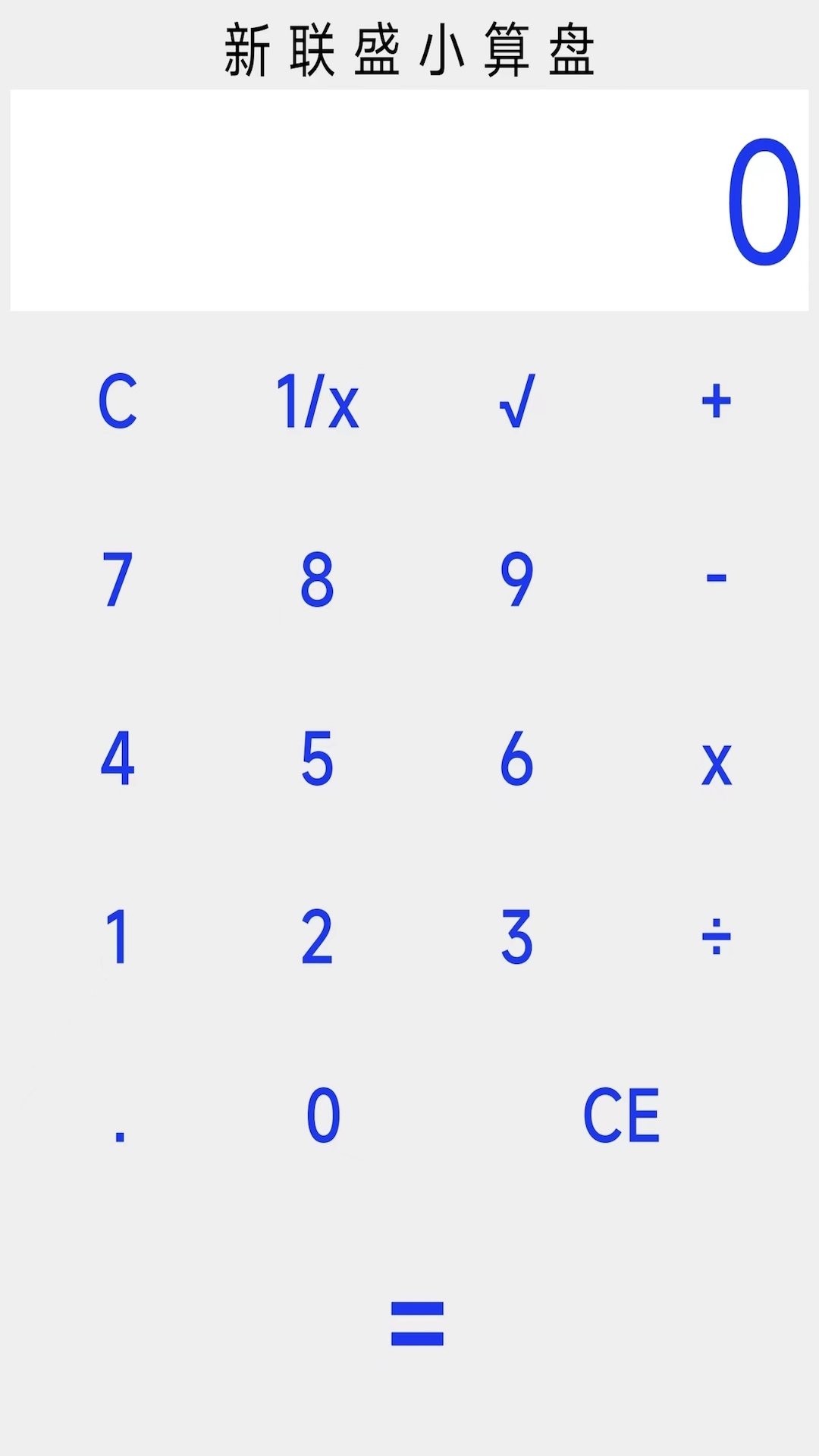
Task: Tap the equals button
Action: (417, 1323)
